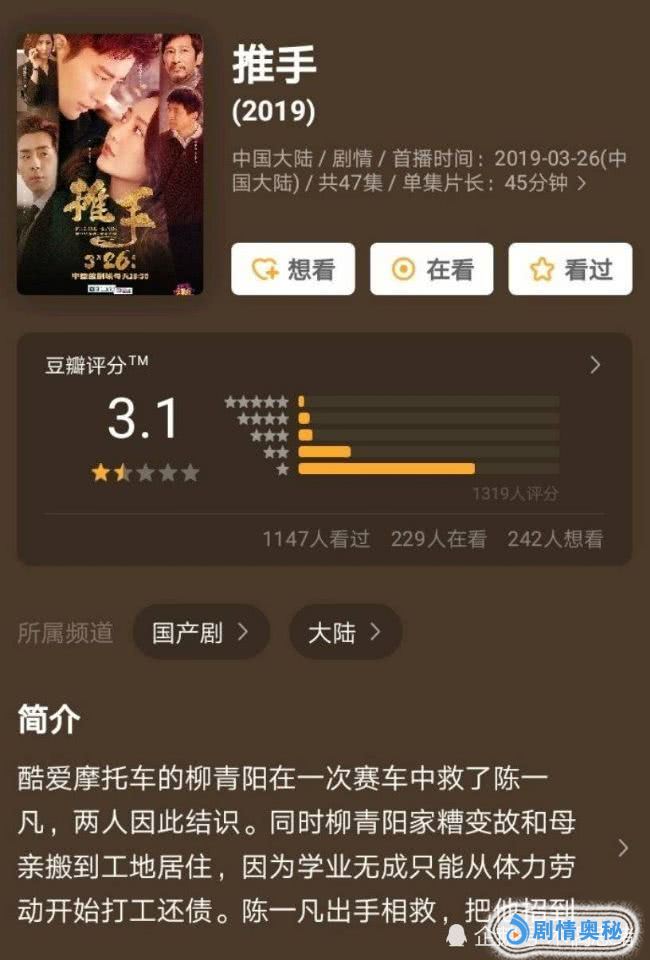Expand the drama info details chevron
This screenshot has width=650, height=960.
[582, 184]
